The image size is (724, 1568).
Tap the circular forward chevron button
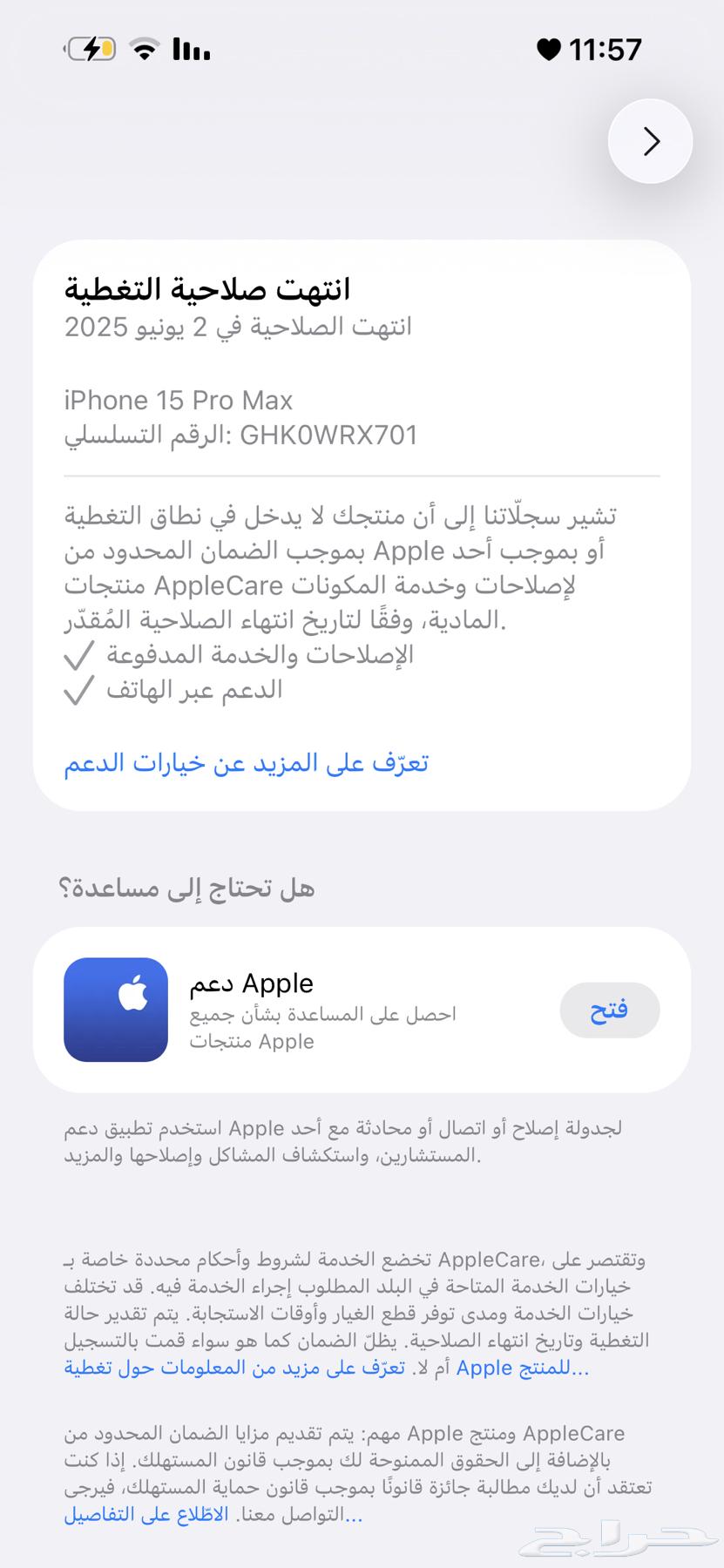click(x=650, y=141)
